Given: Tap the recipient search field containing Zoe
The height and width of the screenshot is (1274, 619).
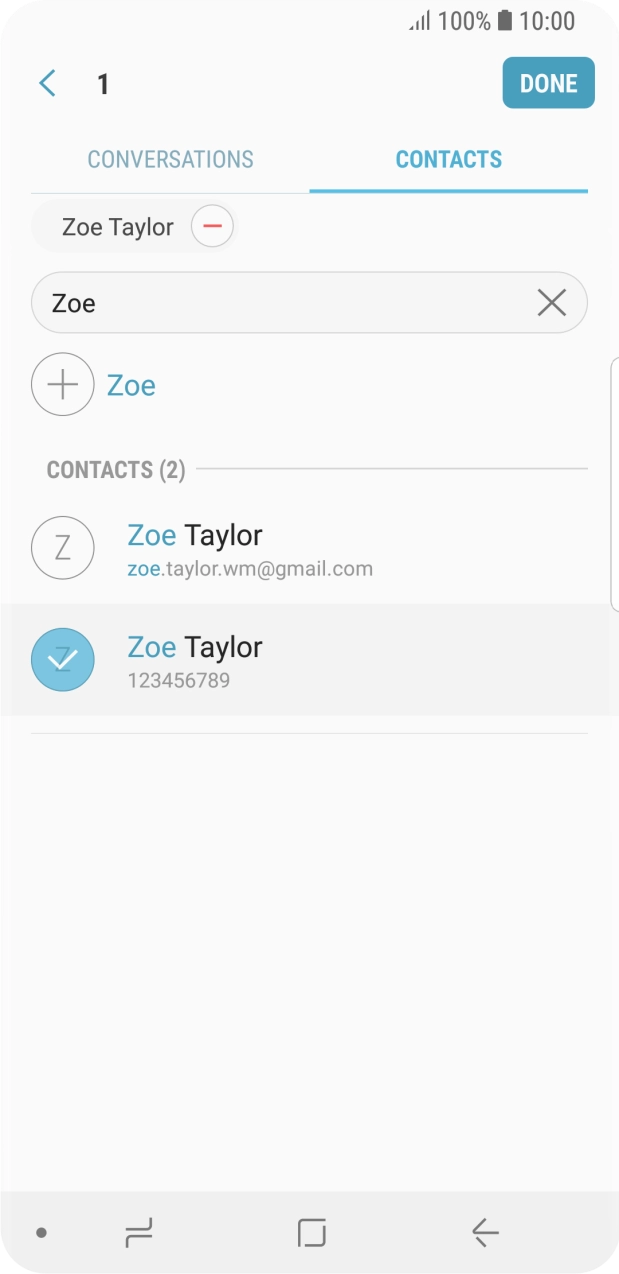Looking at the screenshot, I should [280, 303].
